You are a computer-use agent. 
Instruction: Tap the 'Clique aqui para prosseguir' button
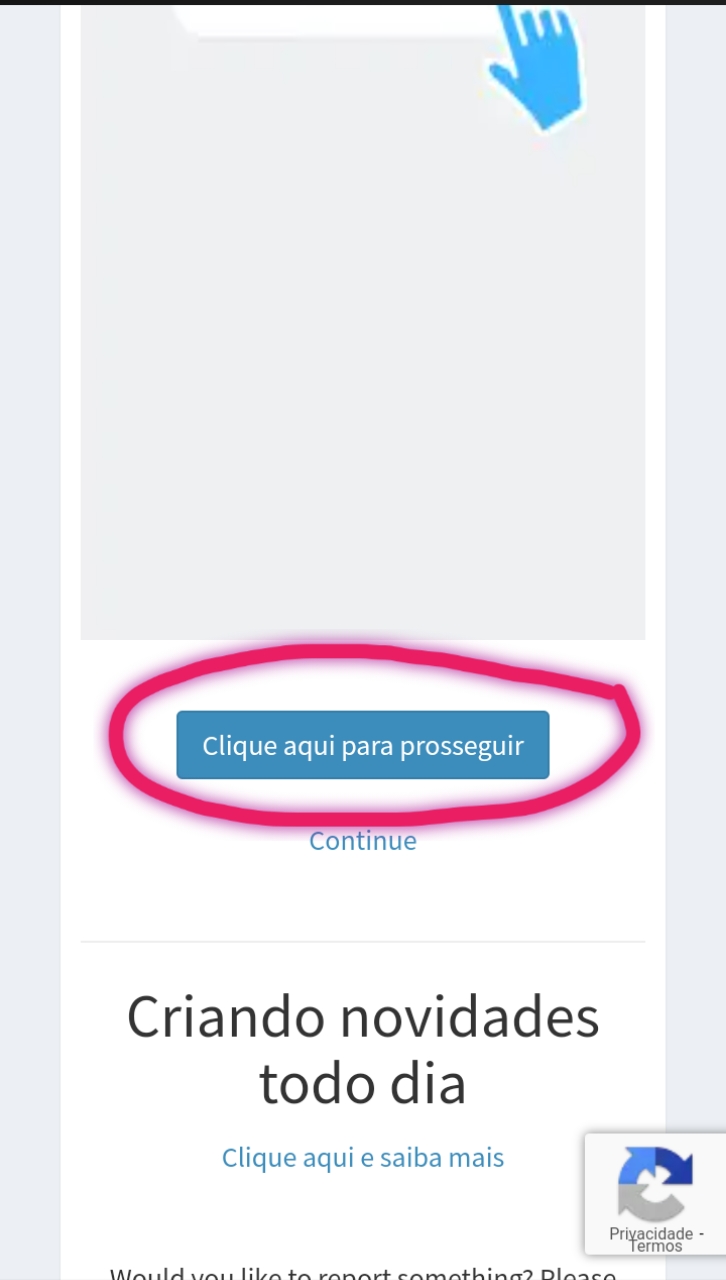tap(362, 745)
